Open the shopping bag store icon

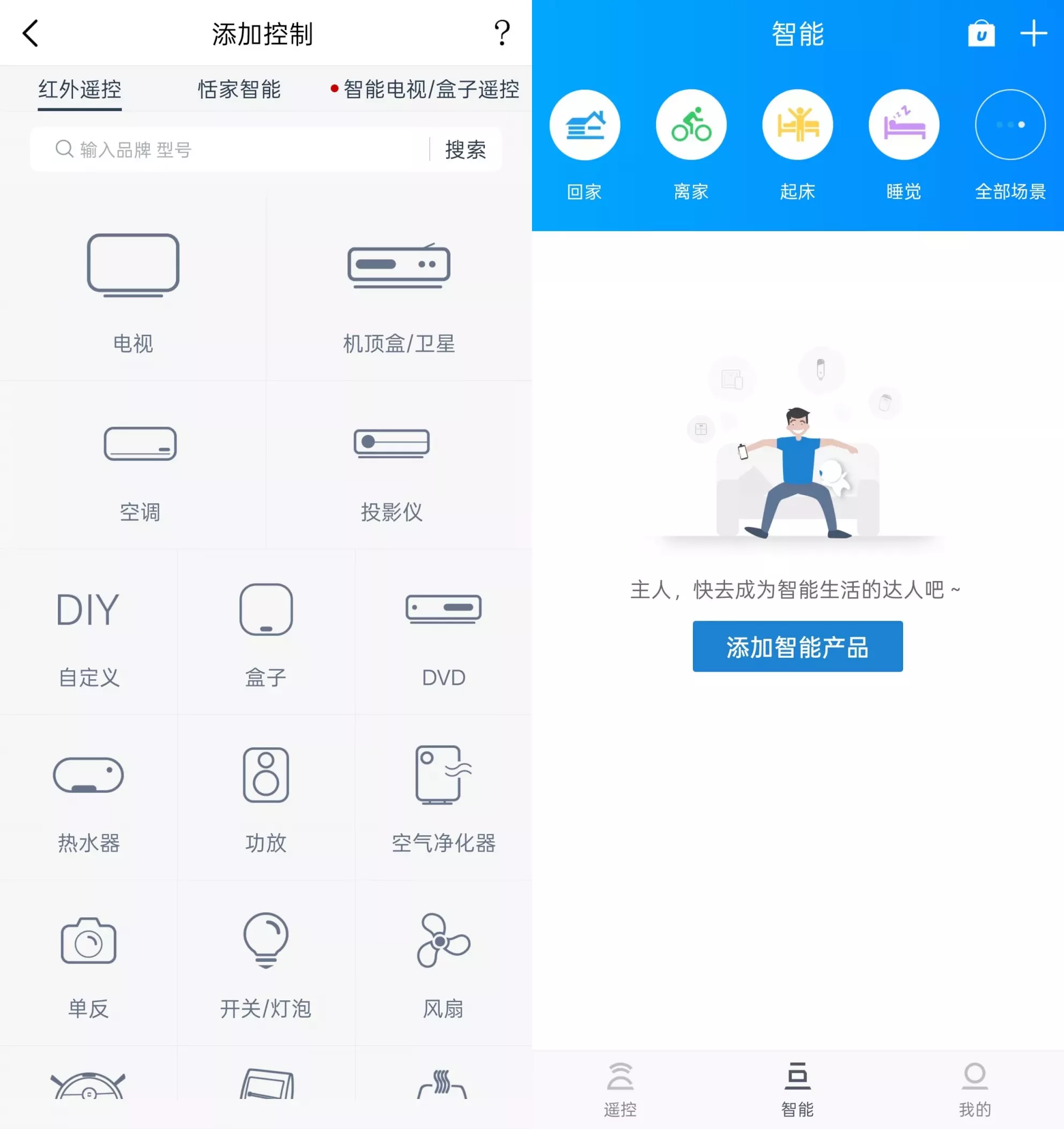point(981,34)
